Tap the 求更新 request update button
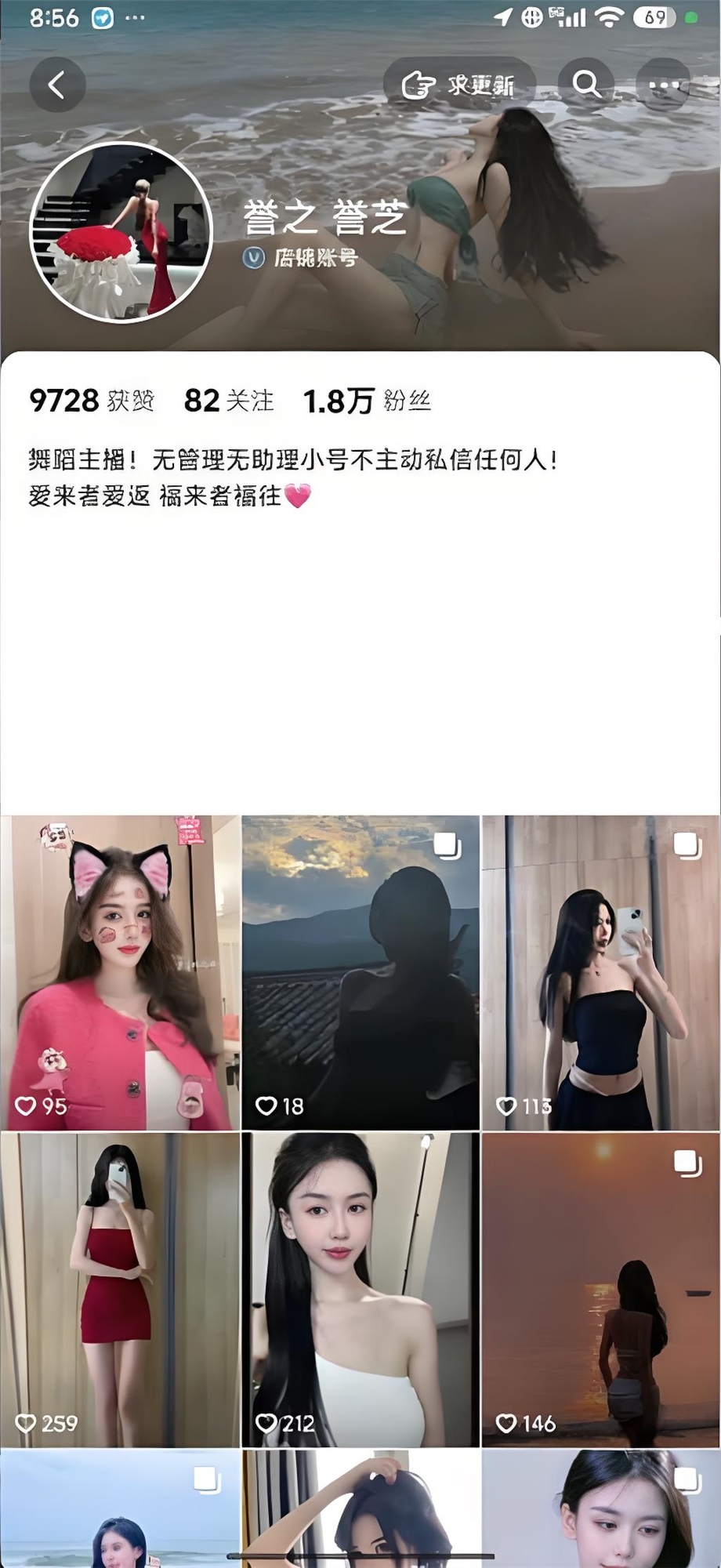The height and width of the screenshot is (1568, 721). click(x=459, y=85)
